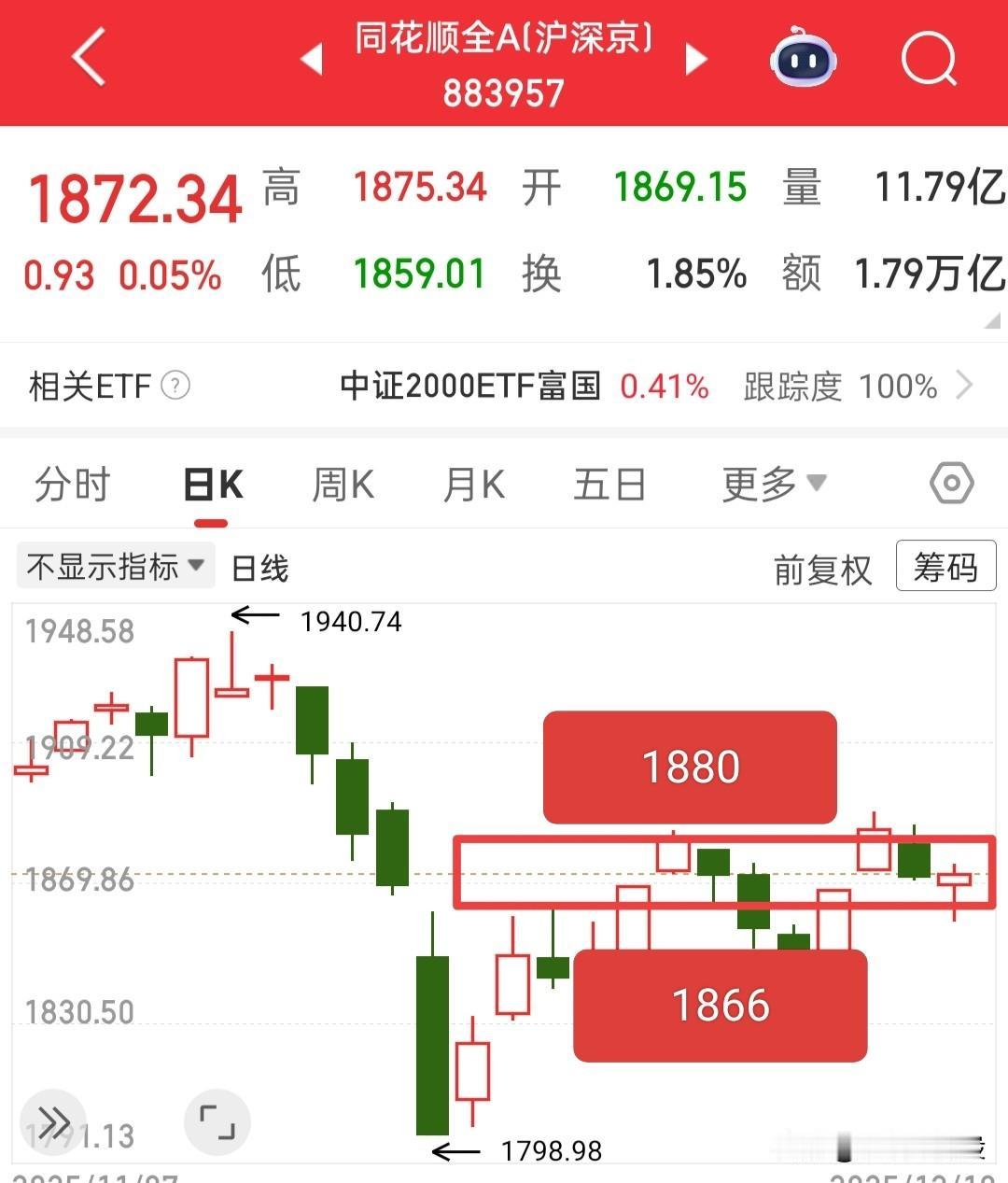Viewport: 1008px width, 1183px height.
Task: Open the 不显示指标 indicator dropdown
Action: 114,565
